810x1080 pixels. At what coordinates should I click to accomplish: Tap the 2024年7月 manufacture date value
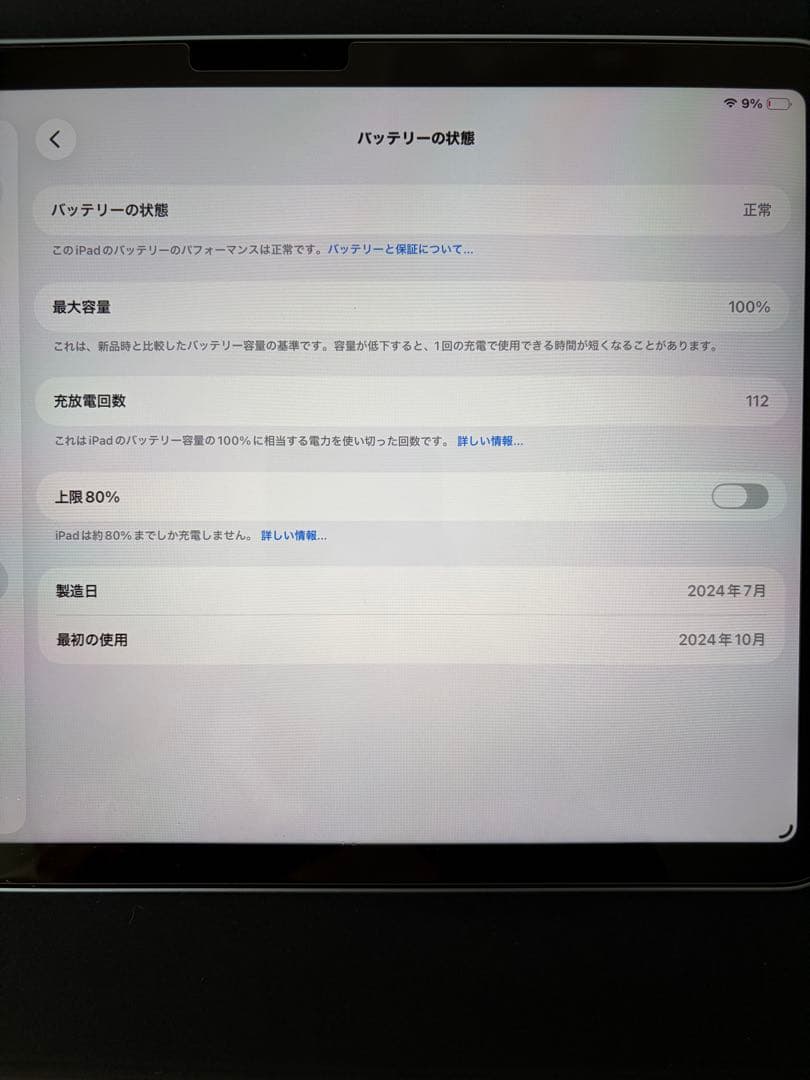tap(728, 591)
